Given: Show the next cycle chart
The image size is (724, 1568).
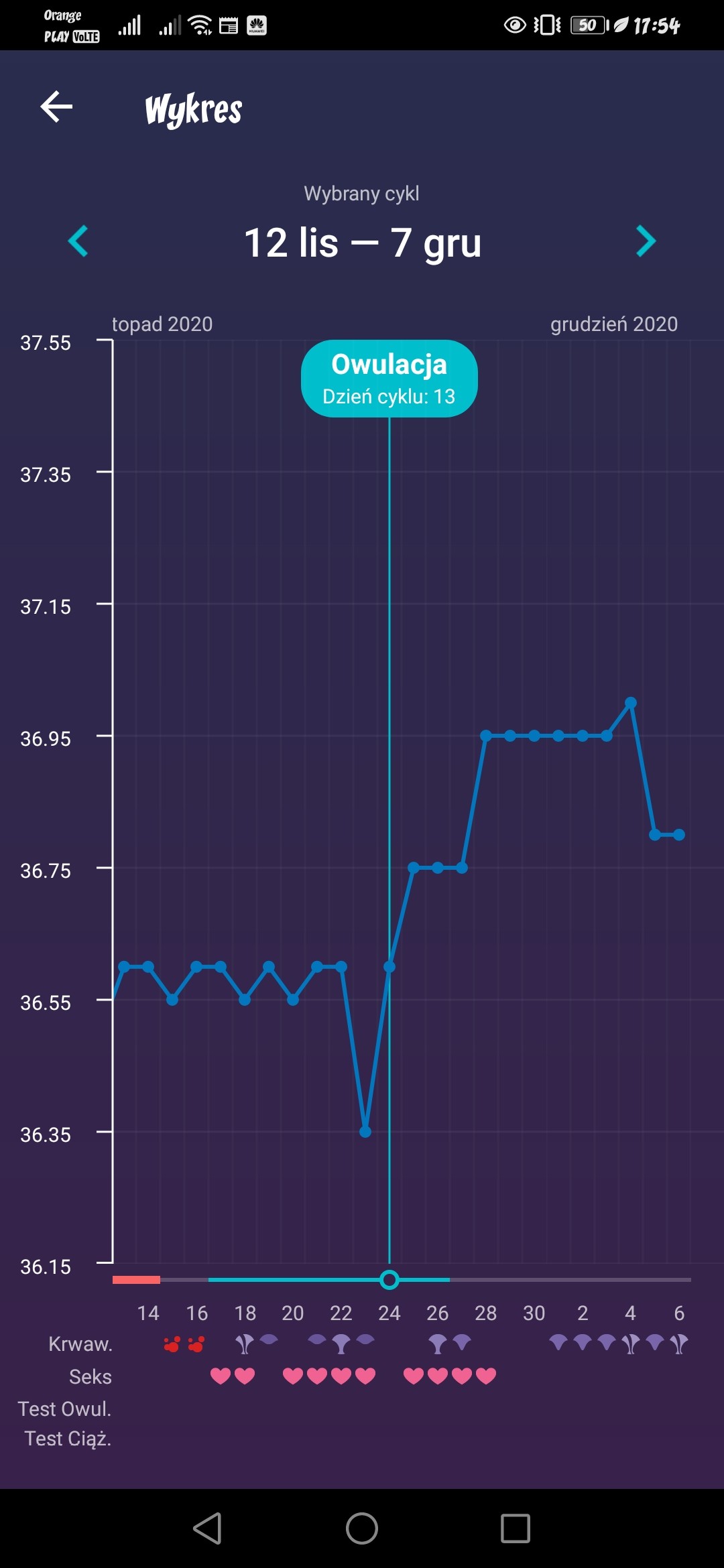Looking at the screenshot, I should [645, 241].
